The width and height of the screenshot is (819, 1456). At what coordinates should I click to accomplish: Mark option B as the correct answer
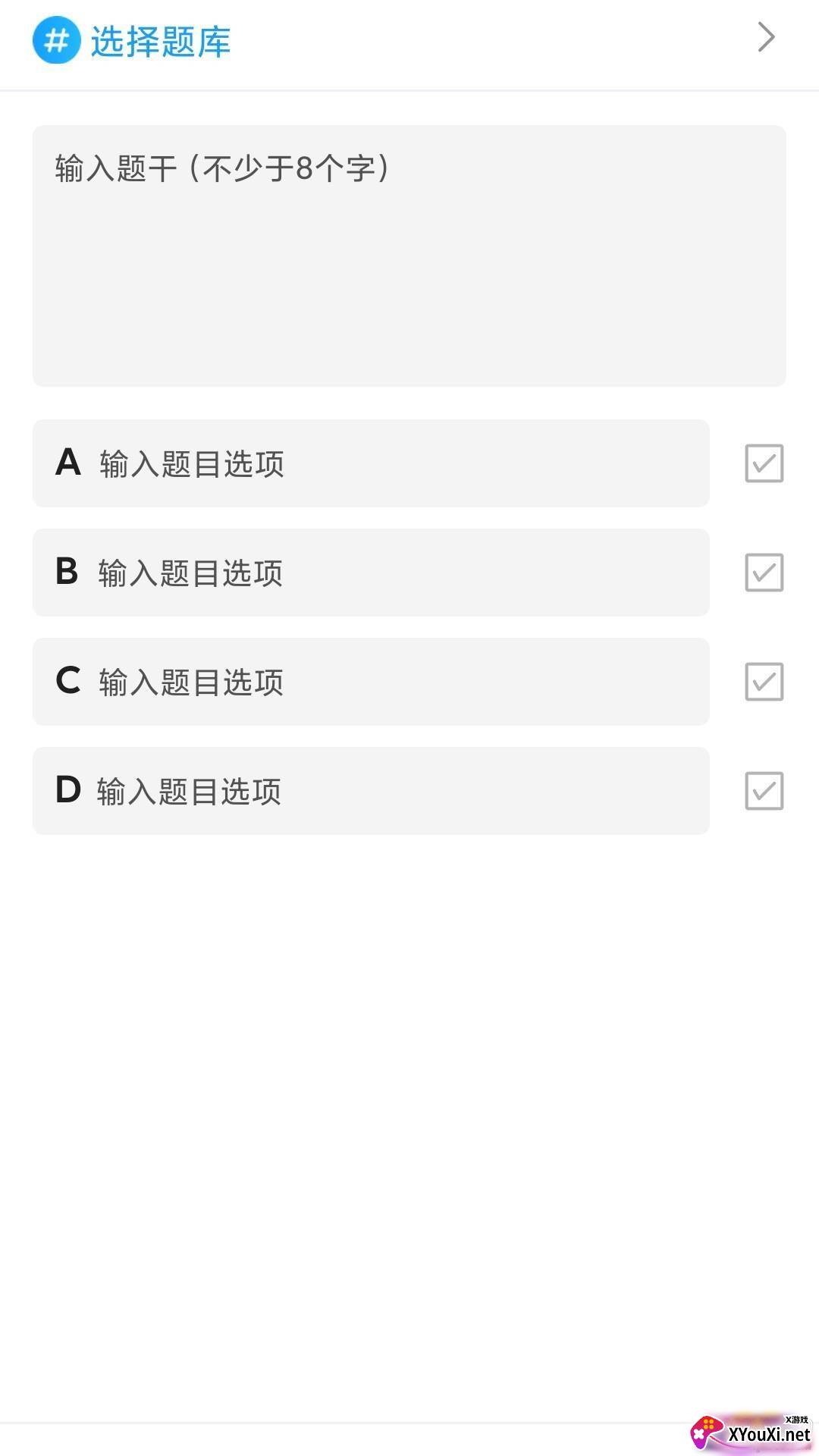[764, 573]
